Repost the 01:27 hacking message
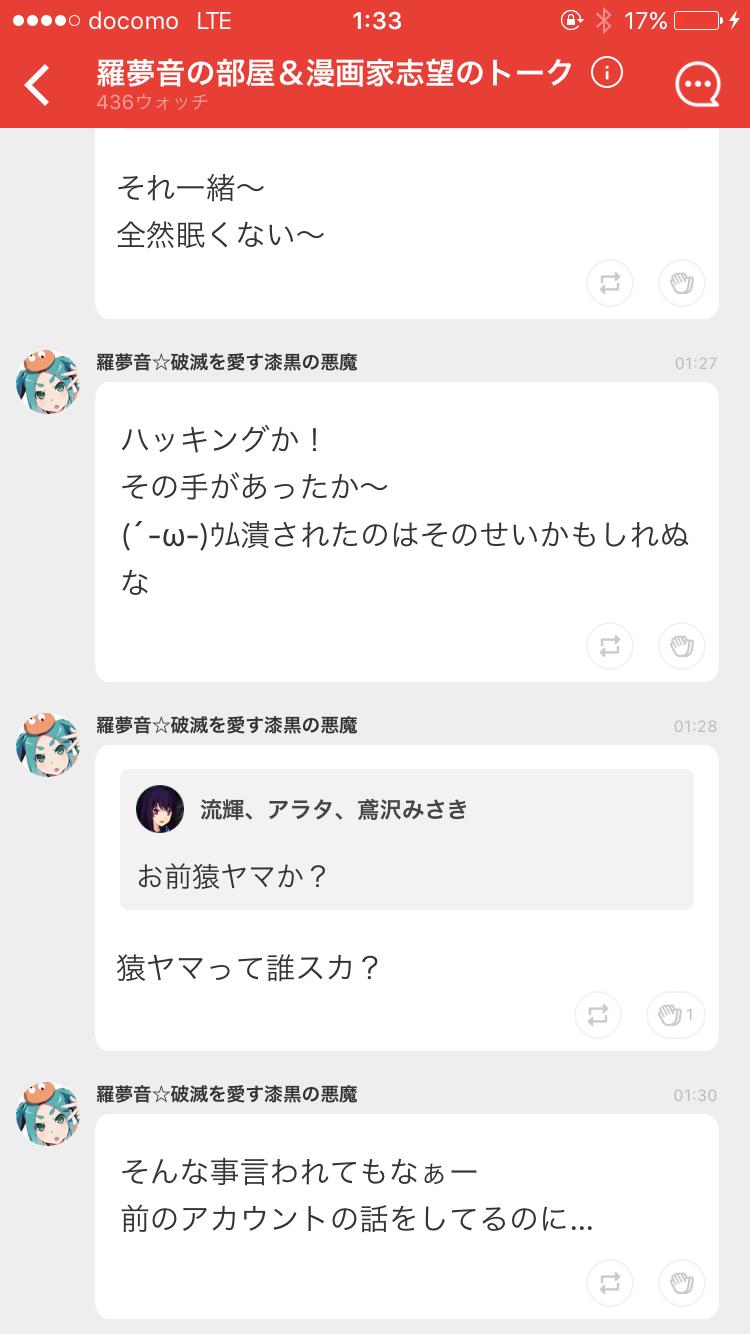 point(609,647)
